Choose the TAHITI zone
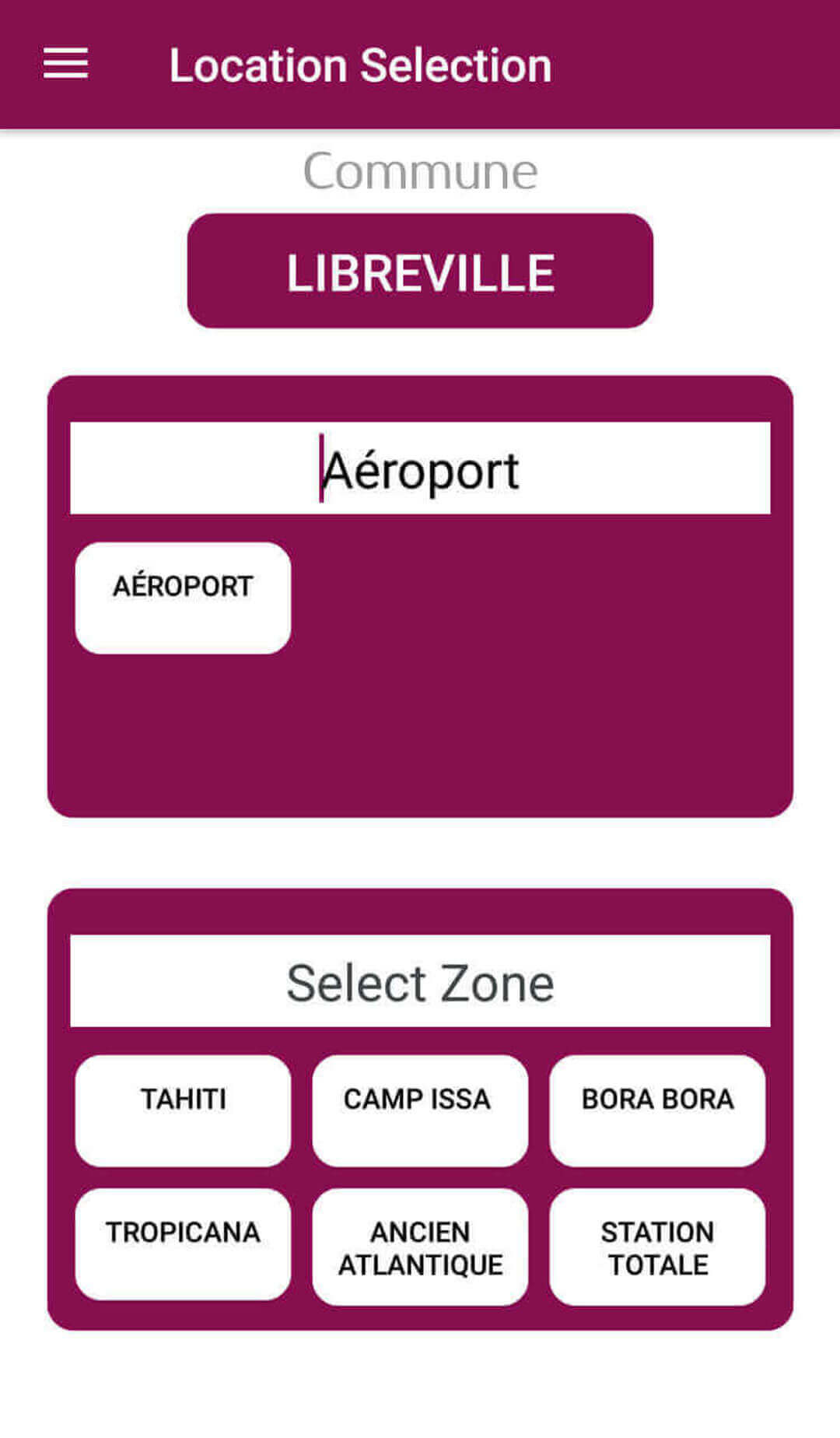Viewport: 840px width, 1438px height. [x=183, y=1110]
